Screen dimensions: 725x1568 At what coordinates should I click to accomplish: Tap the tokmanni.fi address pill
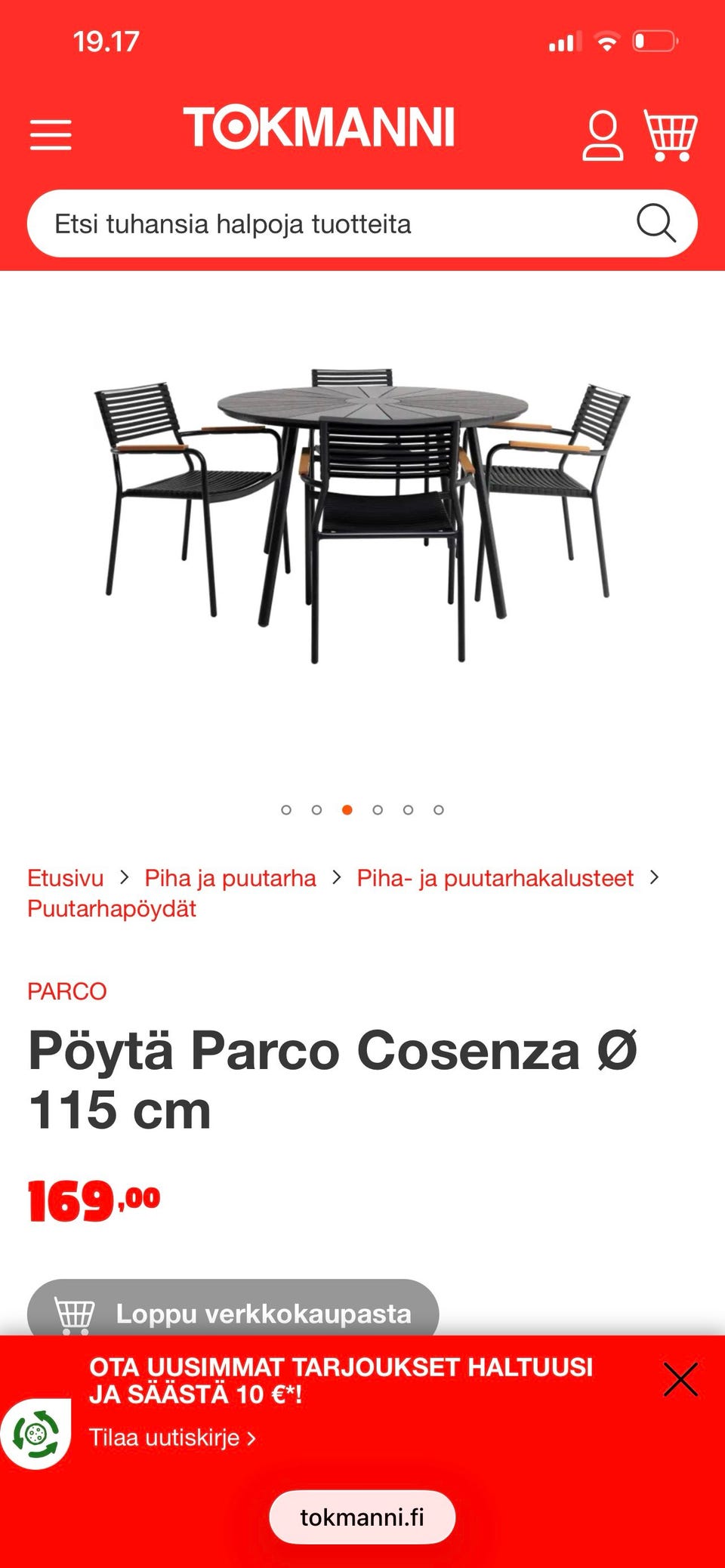[x=362, y=1517]
